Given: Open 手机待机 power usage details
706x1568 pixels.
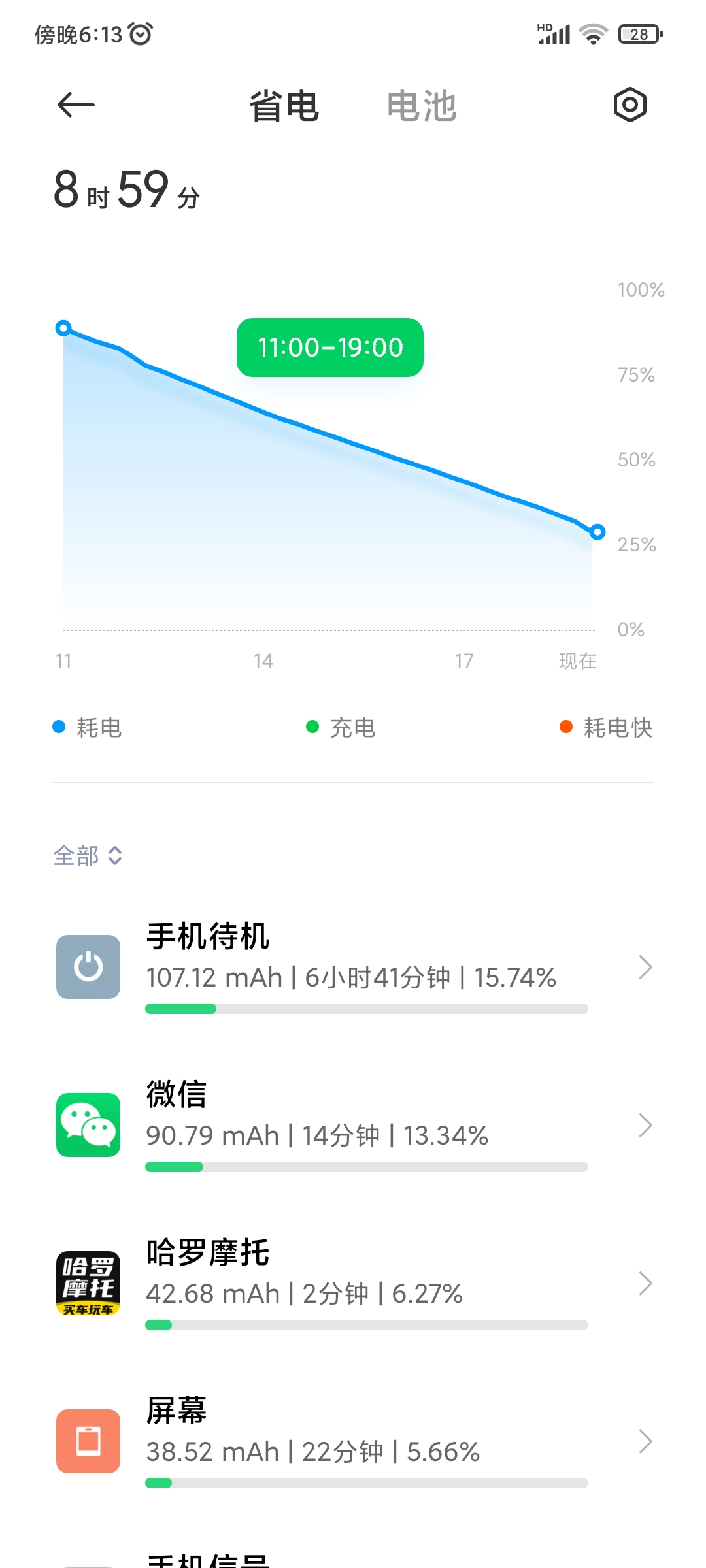Looking at the screenshot, I should pos(353,967).
